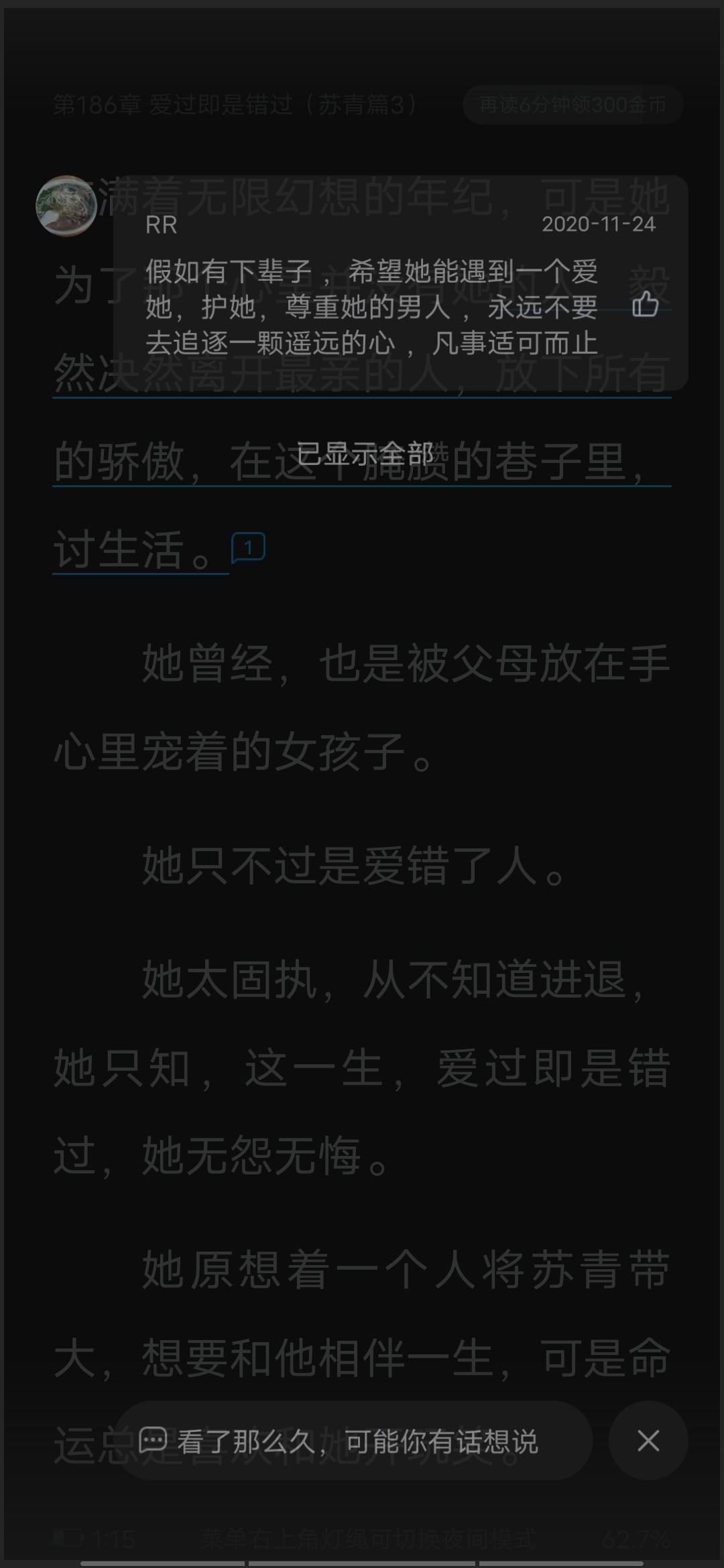
Task: Tap the 再读6分钟领300金币 reward chip
Action: coord(572,105)
